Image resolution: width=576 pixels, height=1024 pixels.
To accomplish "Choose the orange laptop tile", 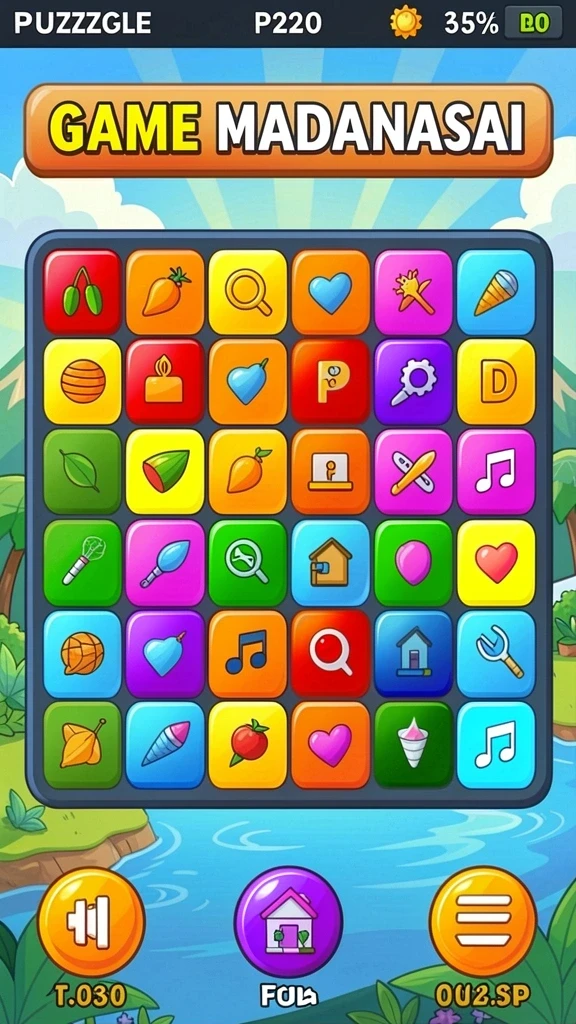I will 330,472.
